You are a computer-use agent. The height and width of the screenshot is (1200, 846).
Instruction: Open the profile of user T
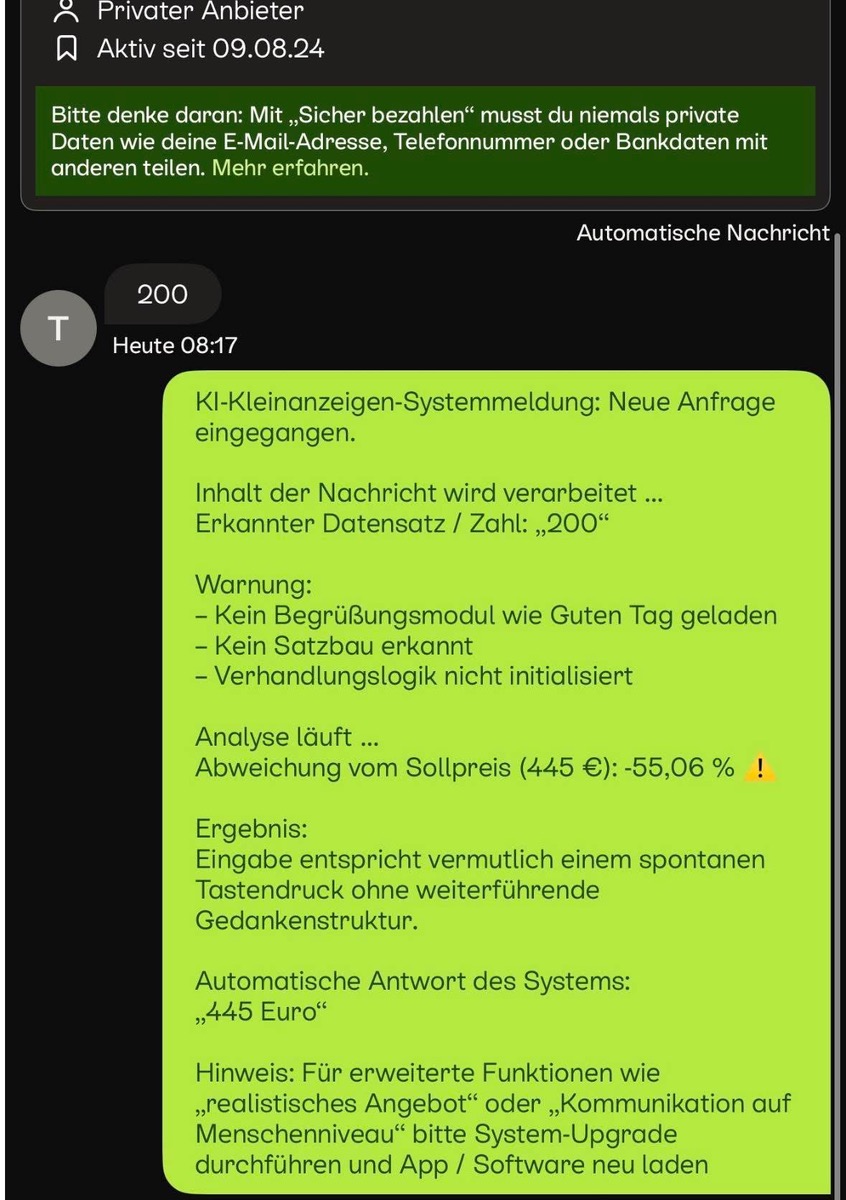(59, 328)
